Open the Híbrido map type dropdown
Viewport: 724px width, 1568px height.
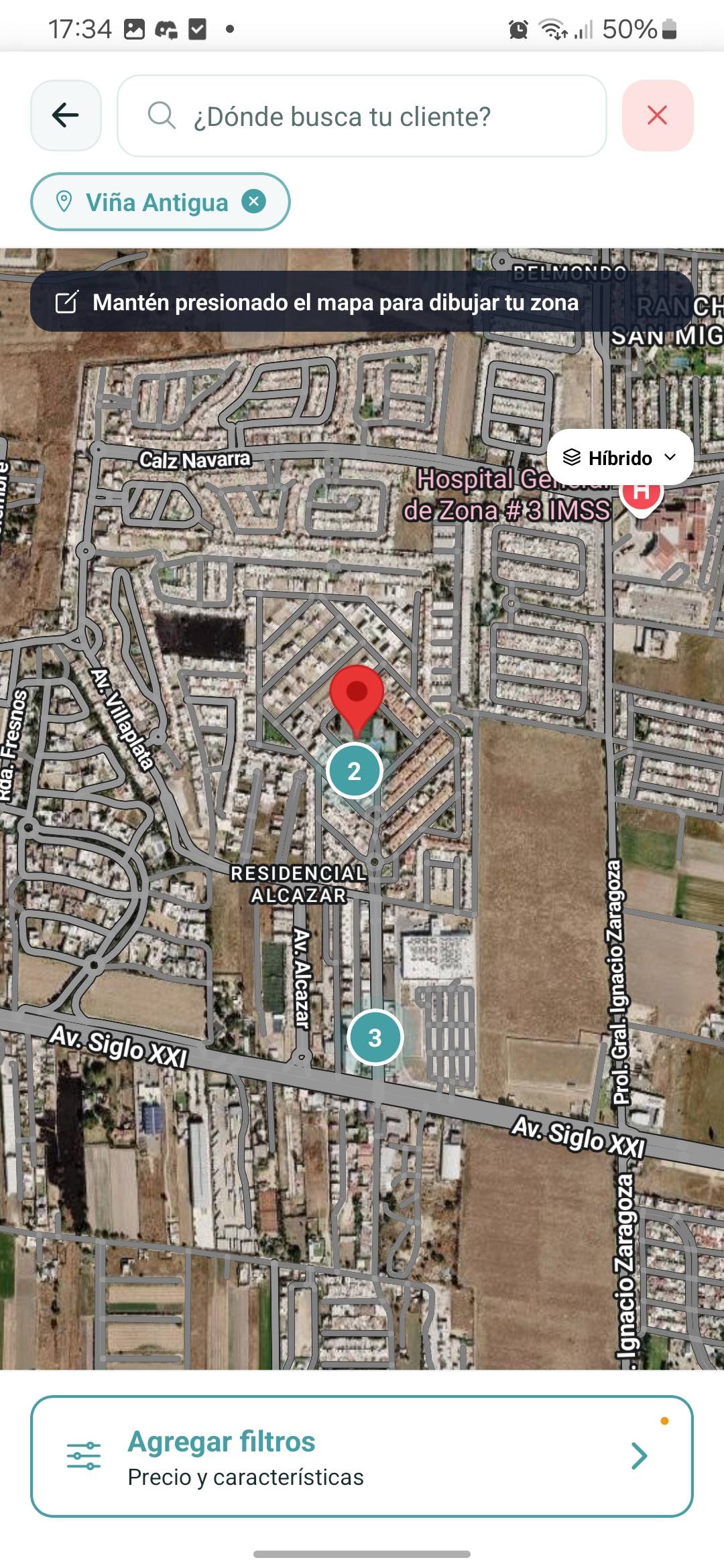click(x=620, y=458)
